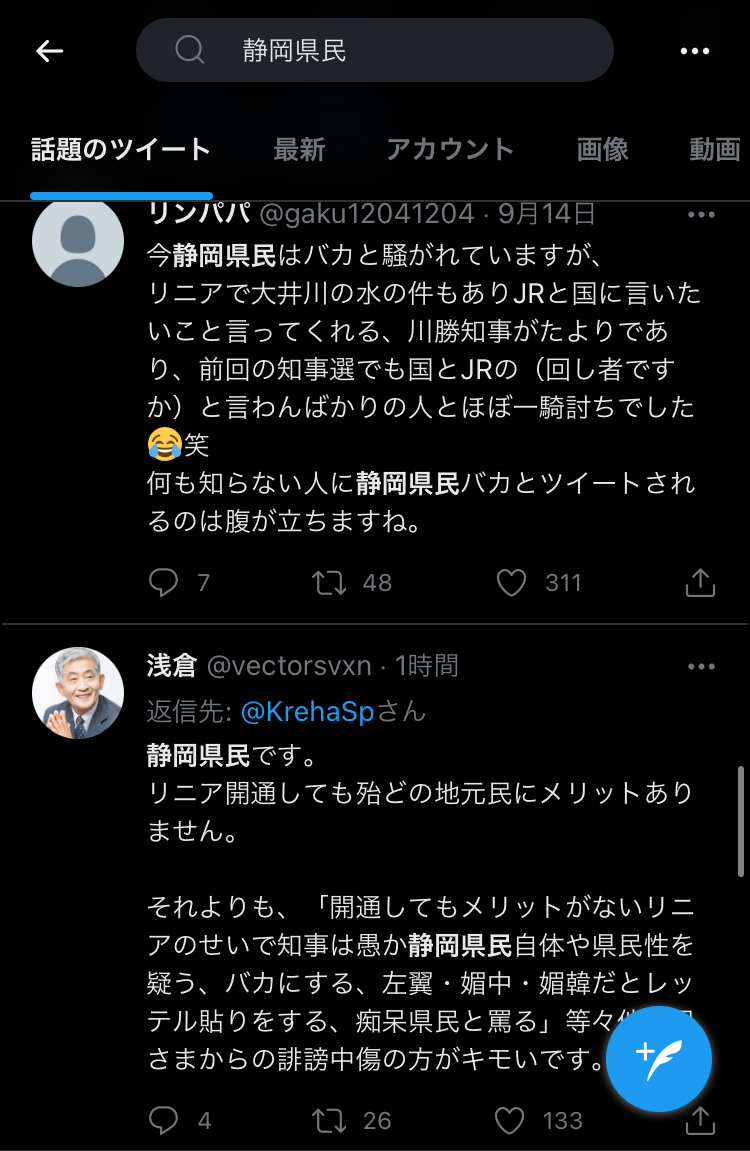The image size is (750, 1151).
Task: Compose a new tweet
Action: (659, 1059)
